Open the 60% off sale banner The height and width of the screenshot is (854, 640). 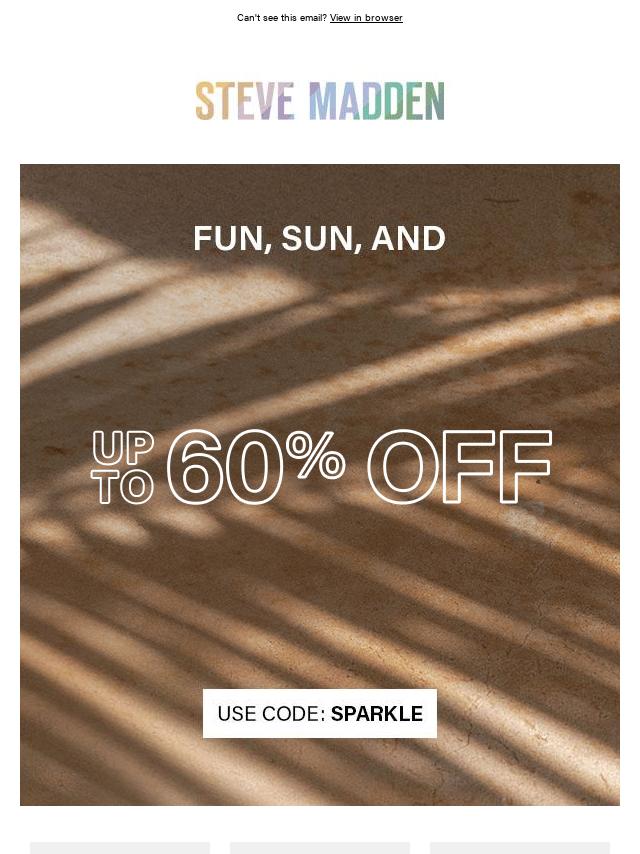[320, 468]
